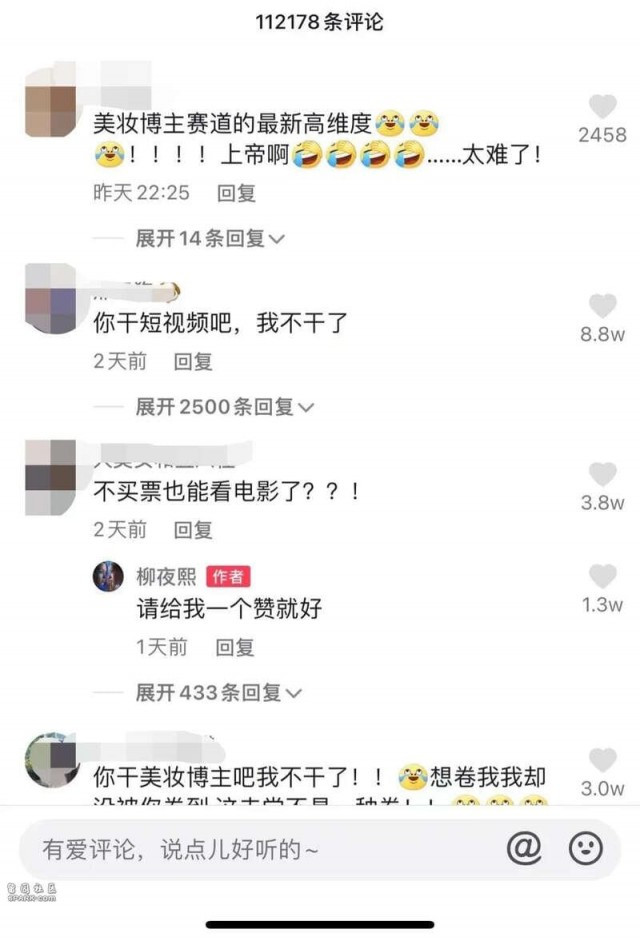Like the comment with 2458 likes
This screenshot has height=941, width=640.
tap(602, 107)
